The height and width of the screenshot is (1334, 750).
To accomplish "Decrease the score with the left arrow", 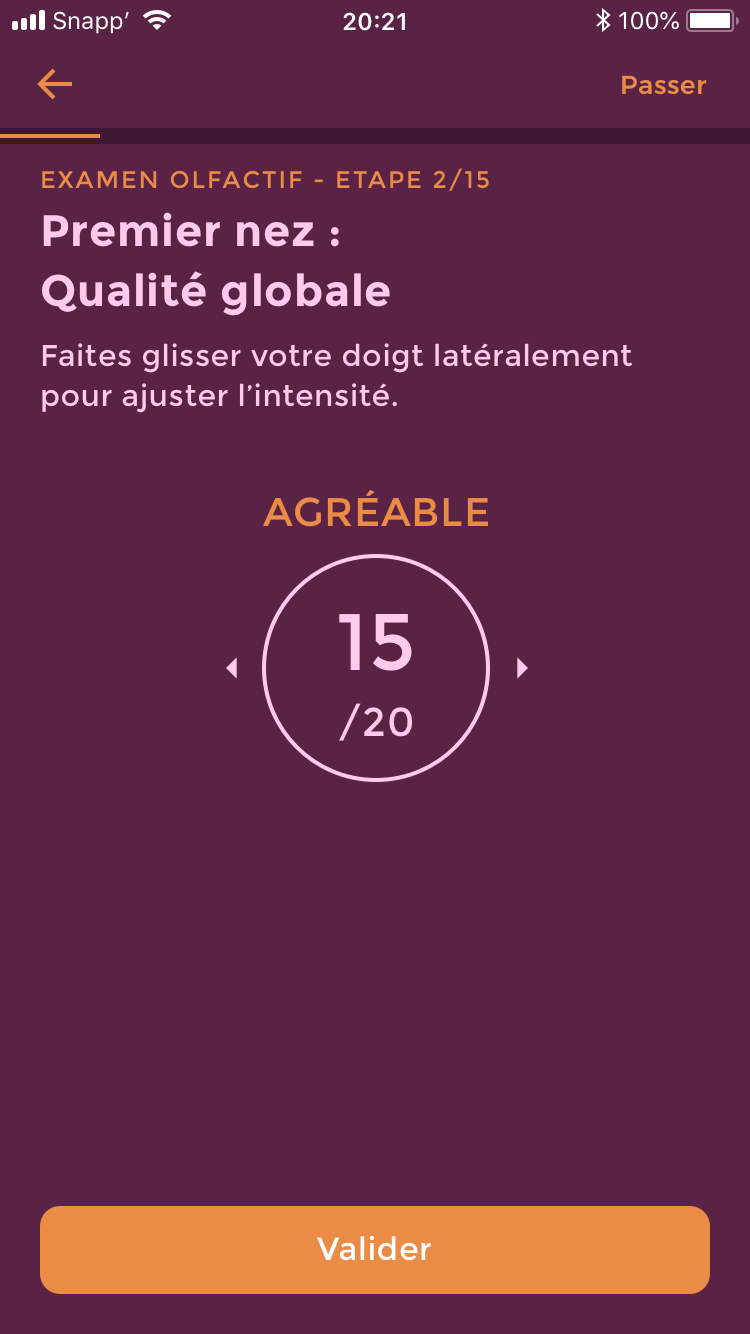I will coord(232,668).
